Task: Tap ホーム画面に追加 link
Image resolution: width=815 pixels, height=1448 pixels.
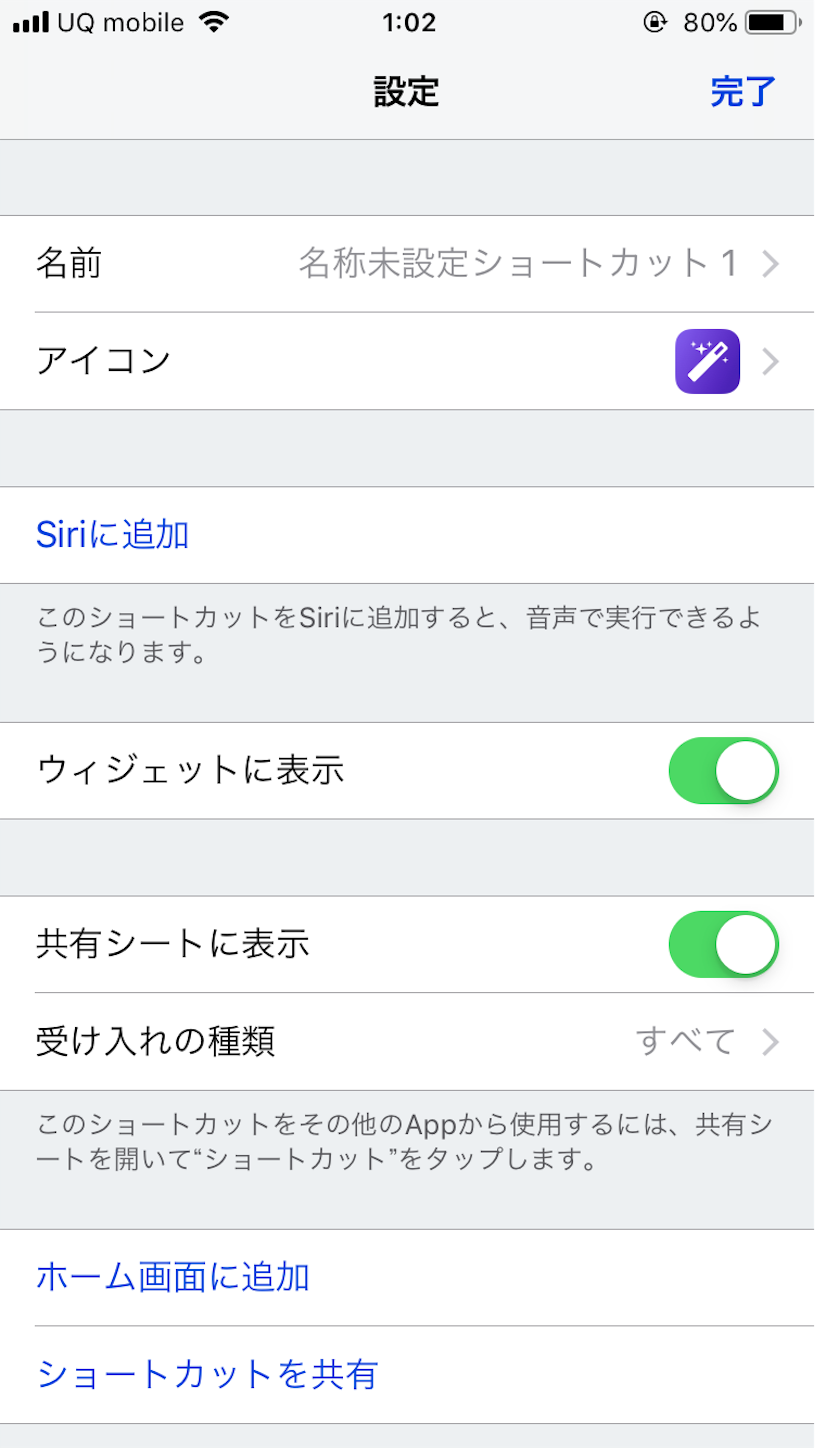Action: point(172,1277)
